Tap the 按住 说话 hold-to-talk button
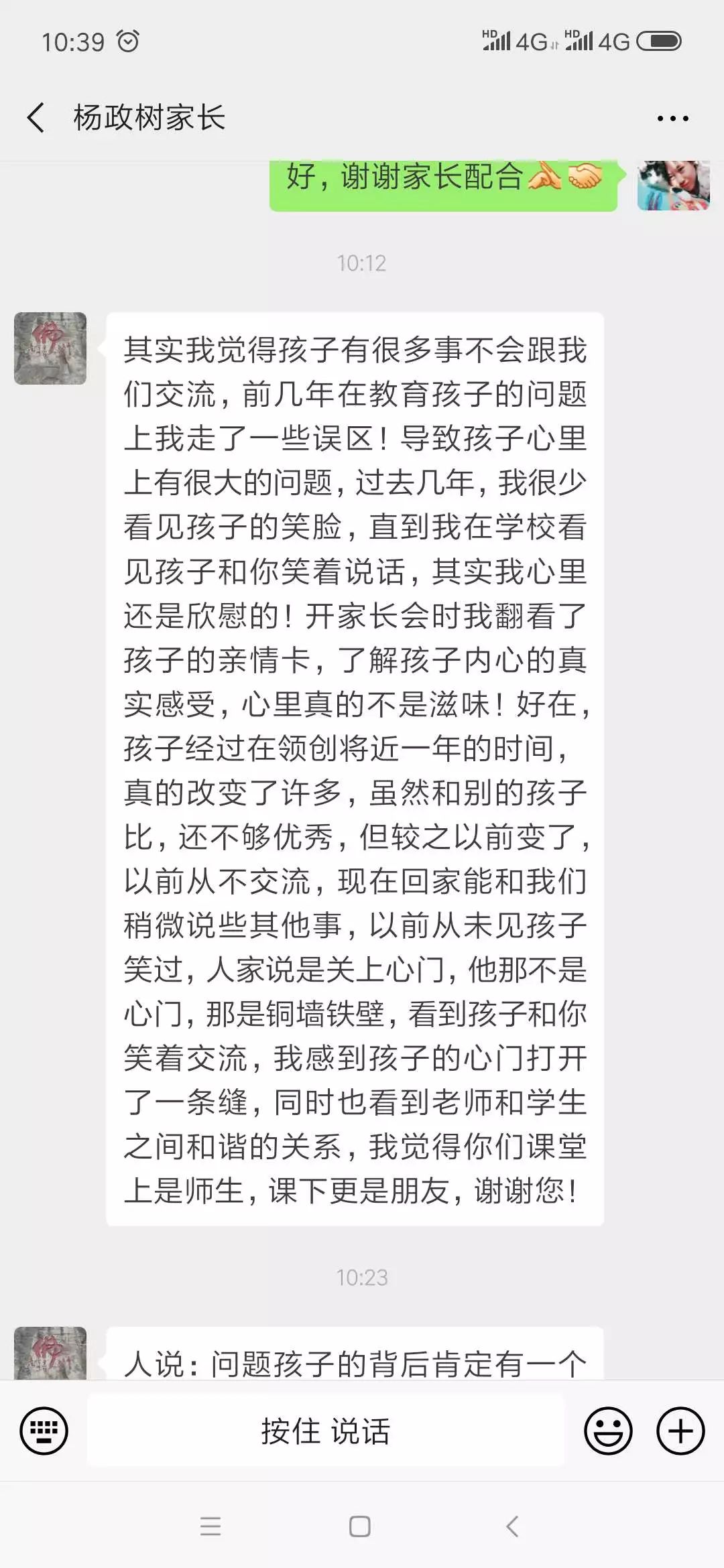724x1568 pixels. coord(326,1431)
